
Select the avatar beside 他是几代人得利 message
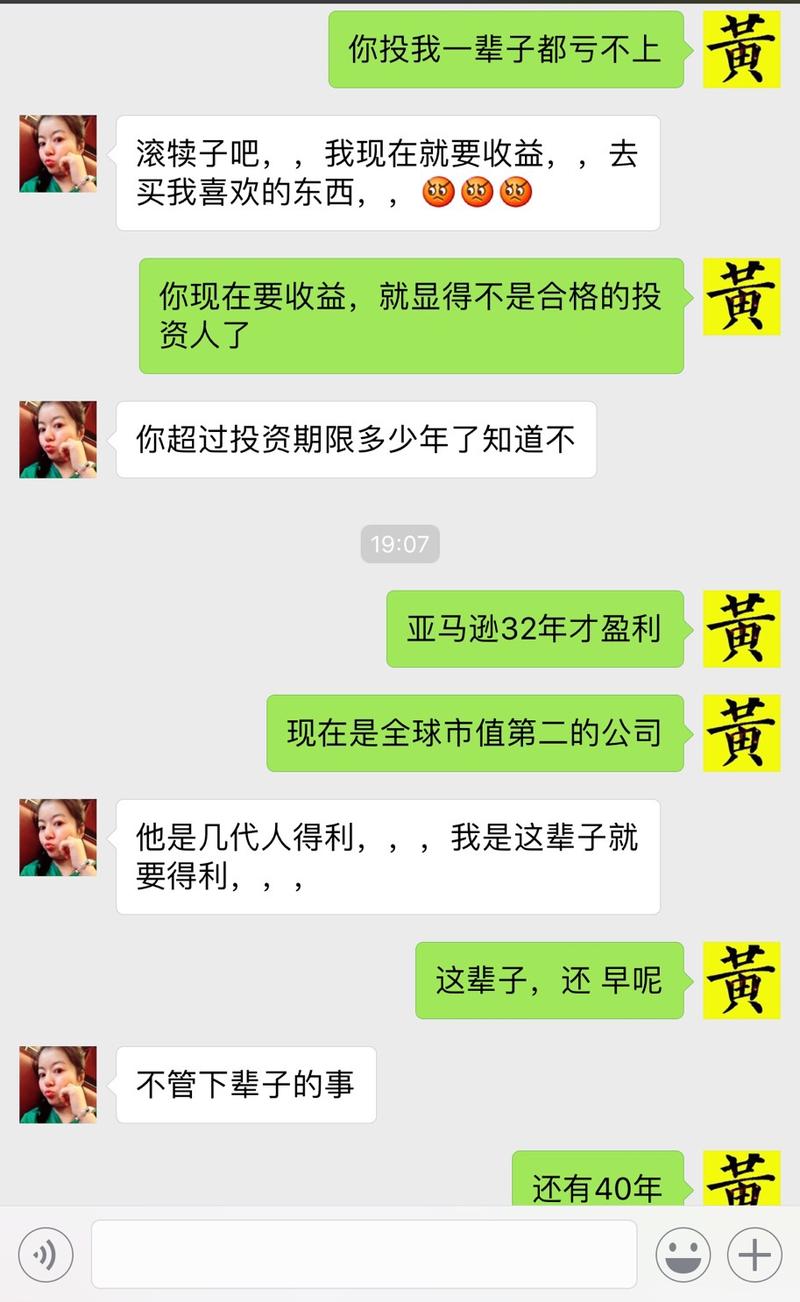[x=56, y=838]
